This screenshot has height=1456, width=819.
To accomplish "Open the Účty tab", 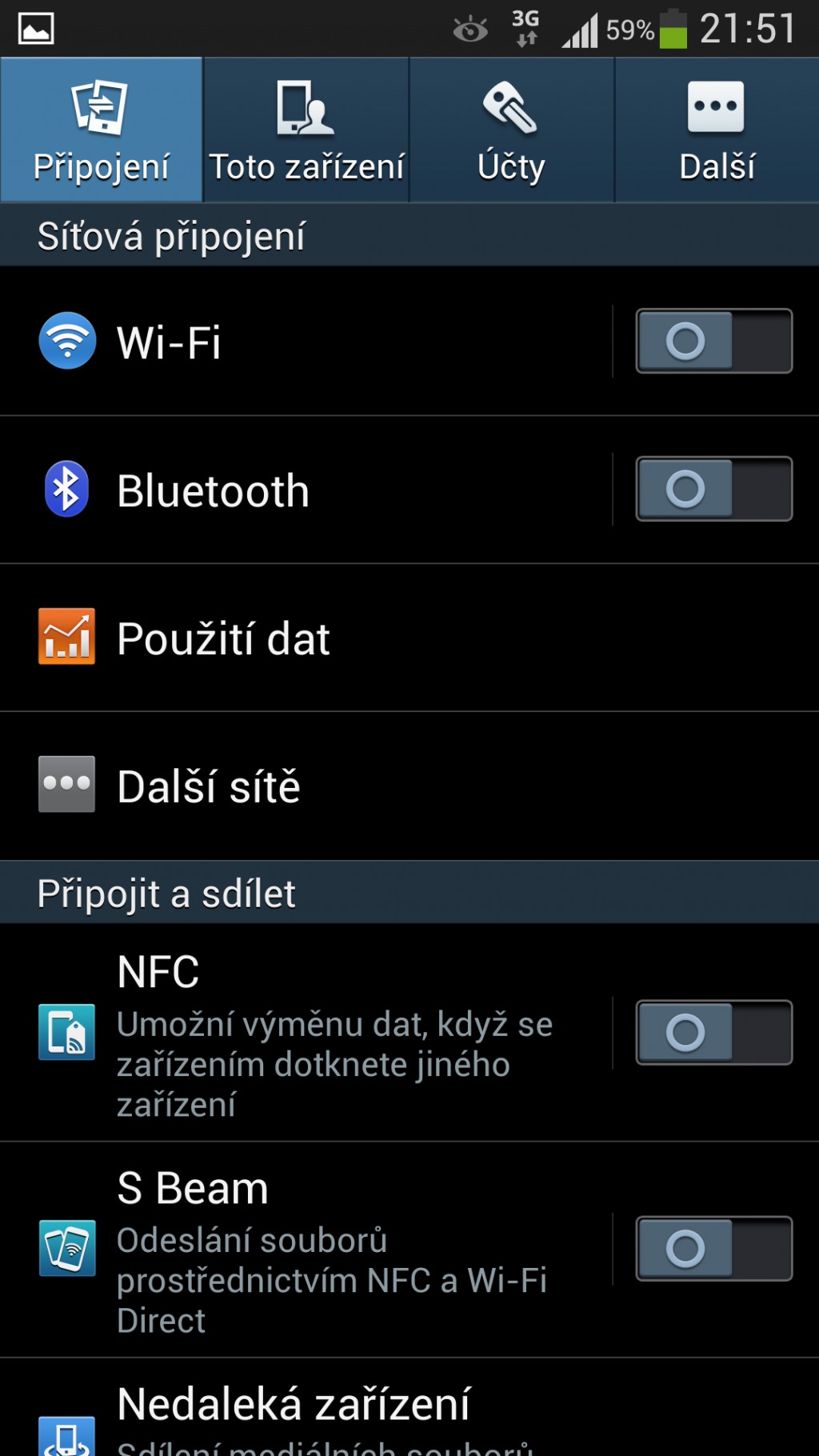I will point(512,130).
